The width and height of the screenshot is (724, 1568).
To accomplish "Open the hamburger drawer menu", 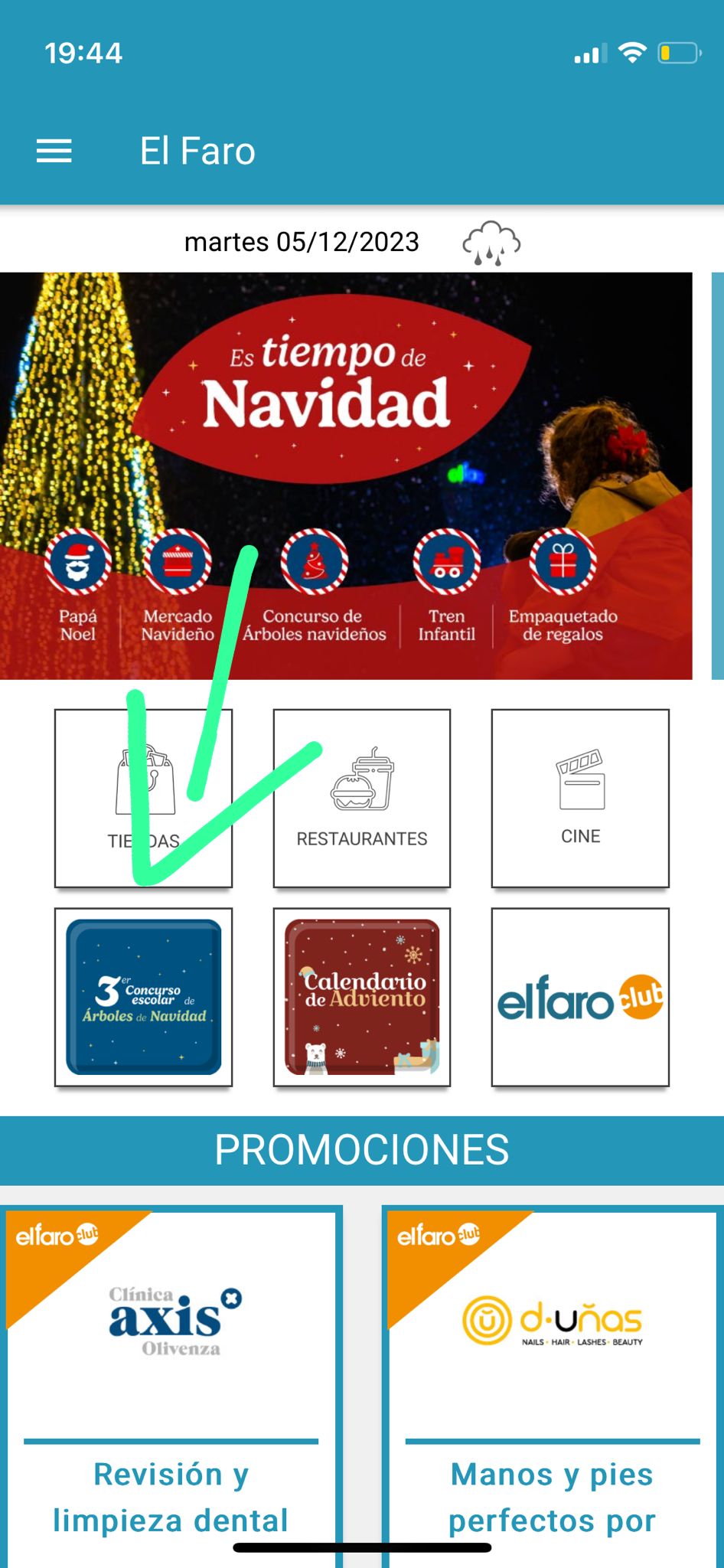I will coord(54,151).
